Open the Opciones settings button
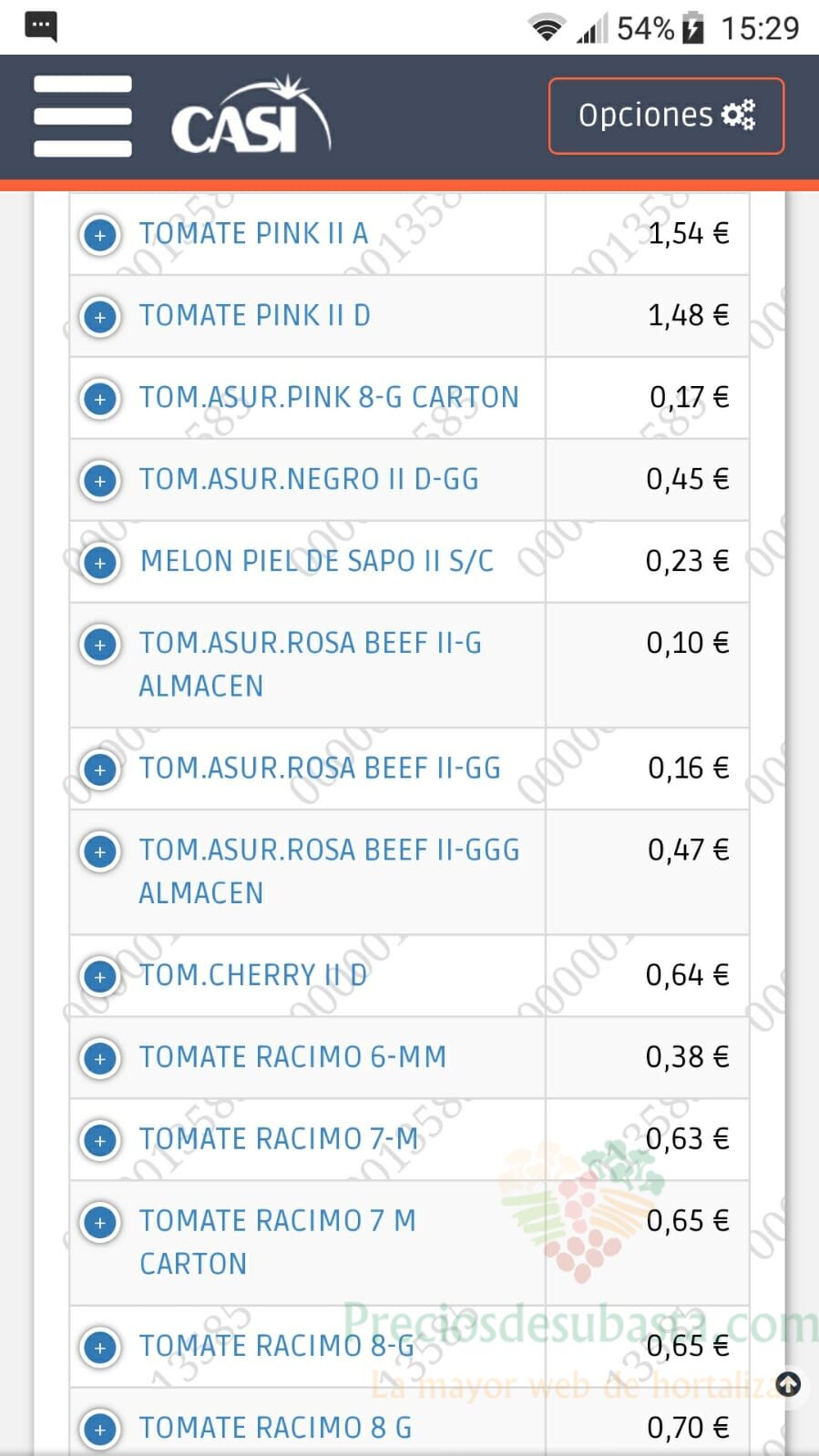The height and width of the screenshot is (1456, 819). [x=666, y=116]
